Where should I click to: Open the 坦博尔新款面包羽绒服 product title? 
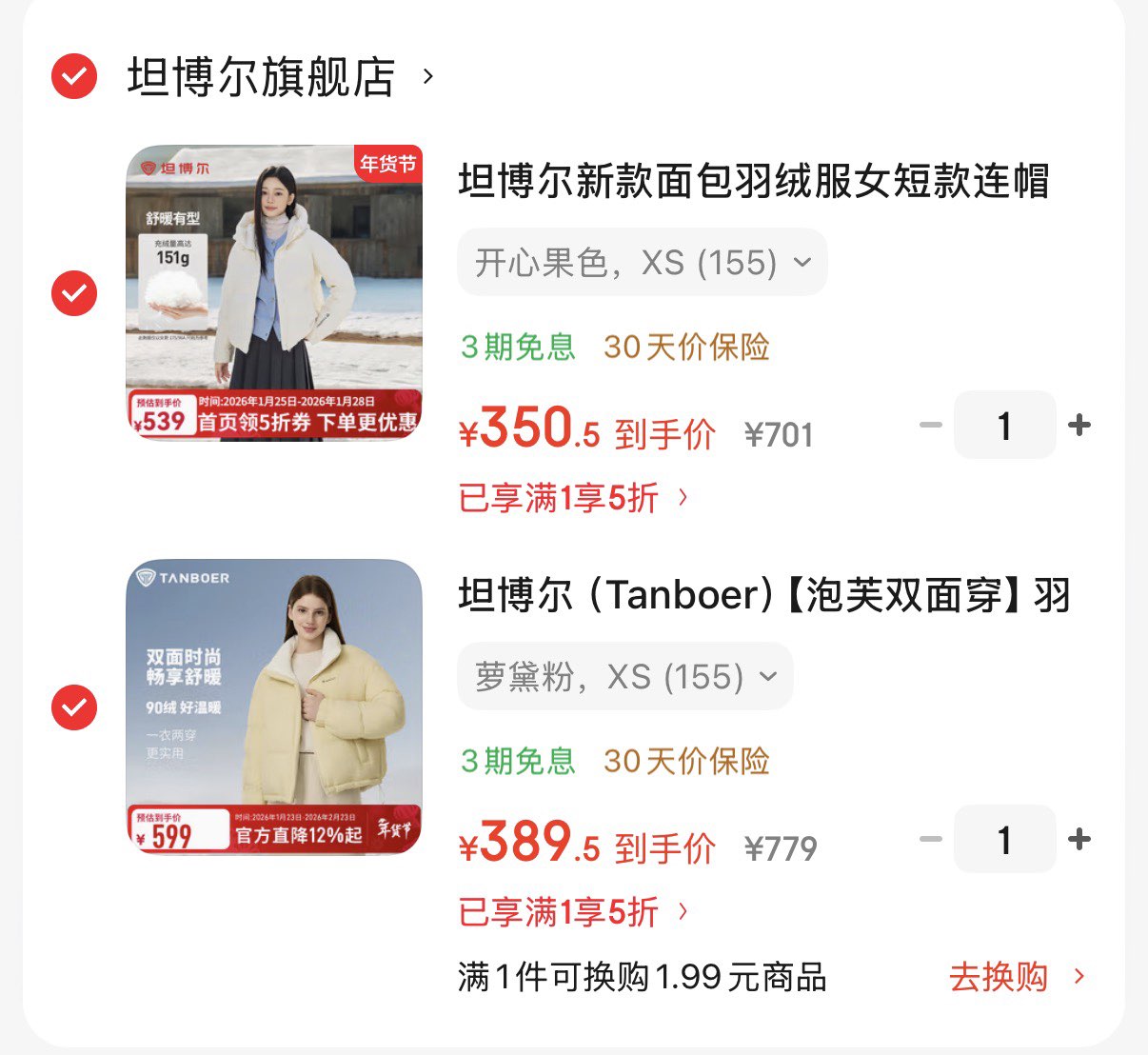[753, 181]
